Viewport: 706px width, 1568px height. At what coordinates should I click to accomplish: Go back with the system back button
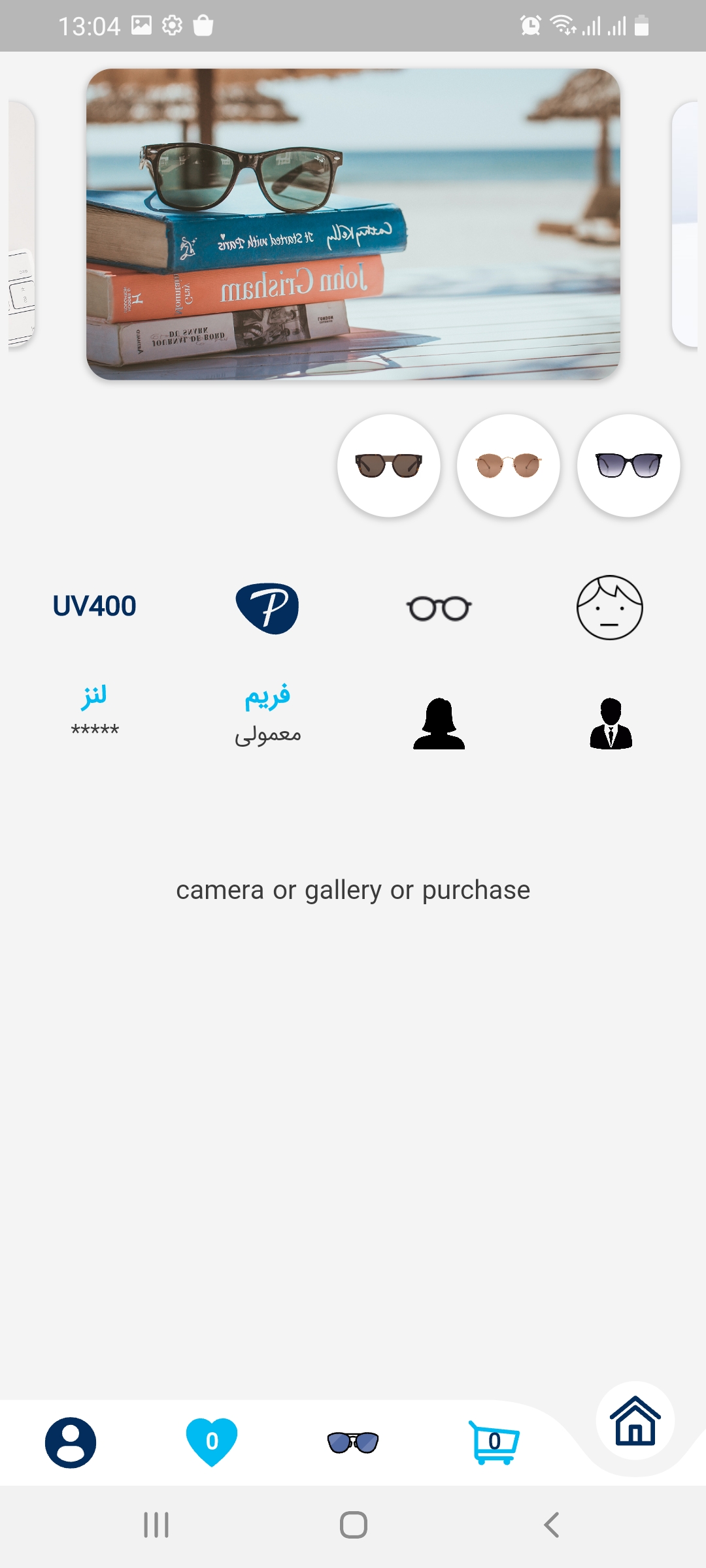[551, 1525]
